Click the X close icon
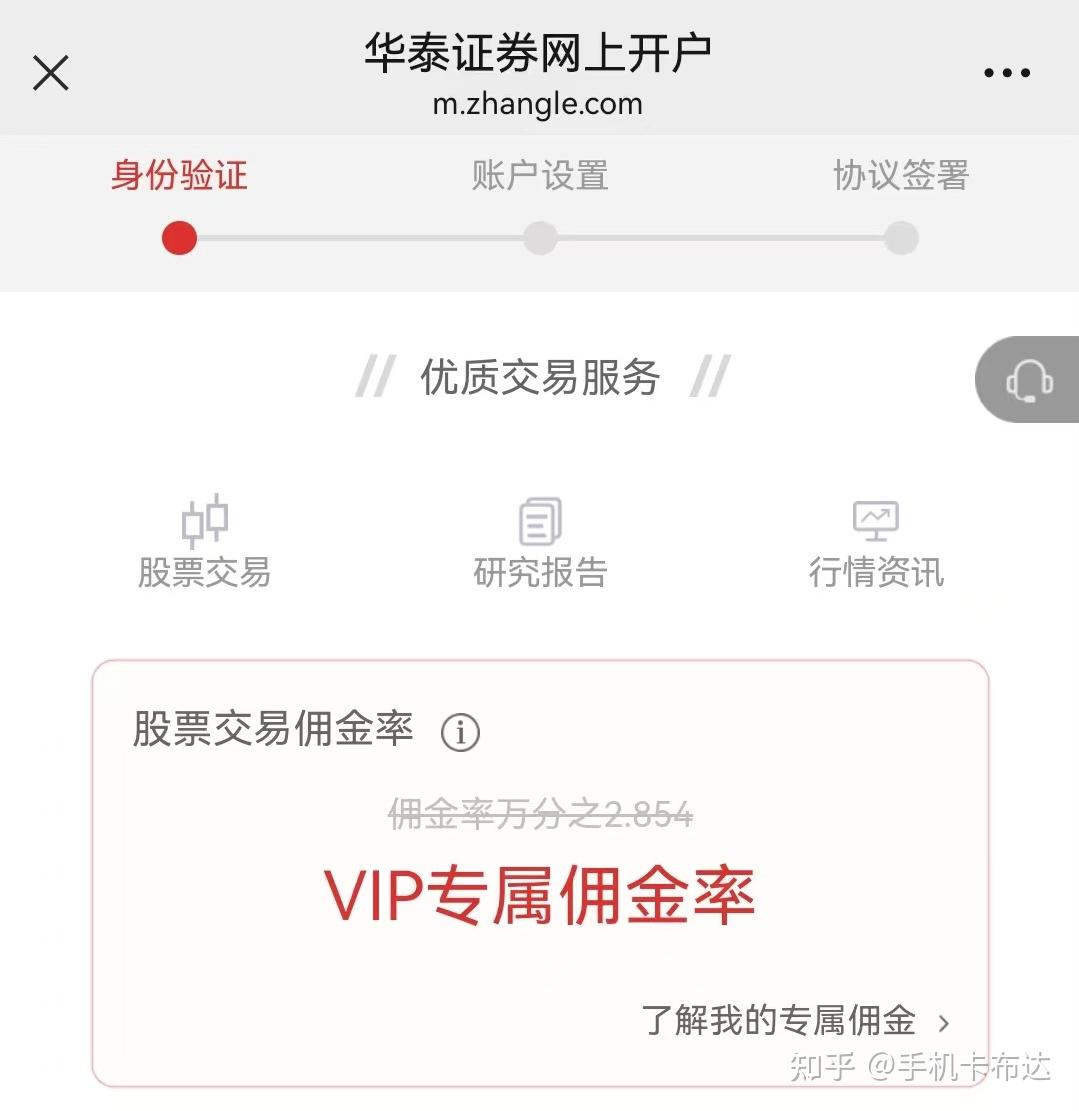The width and height of the screenshot is (1079, 1111). pos(50,72)
